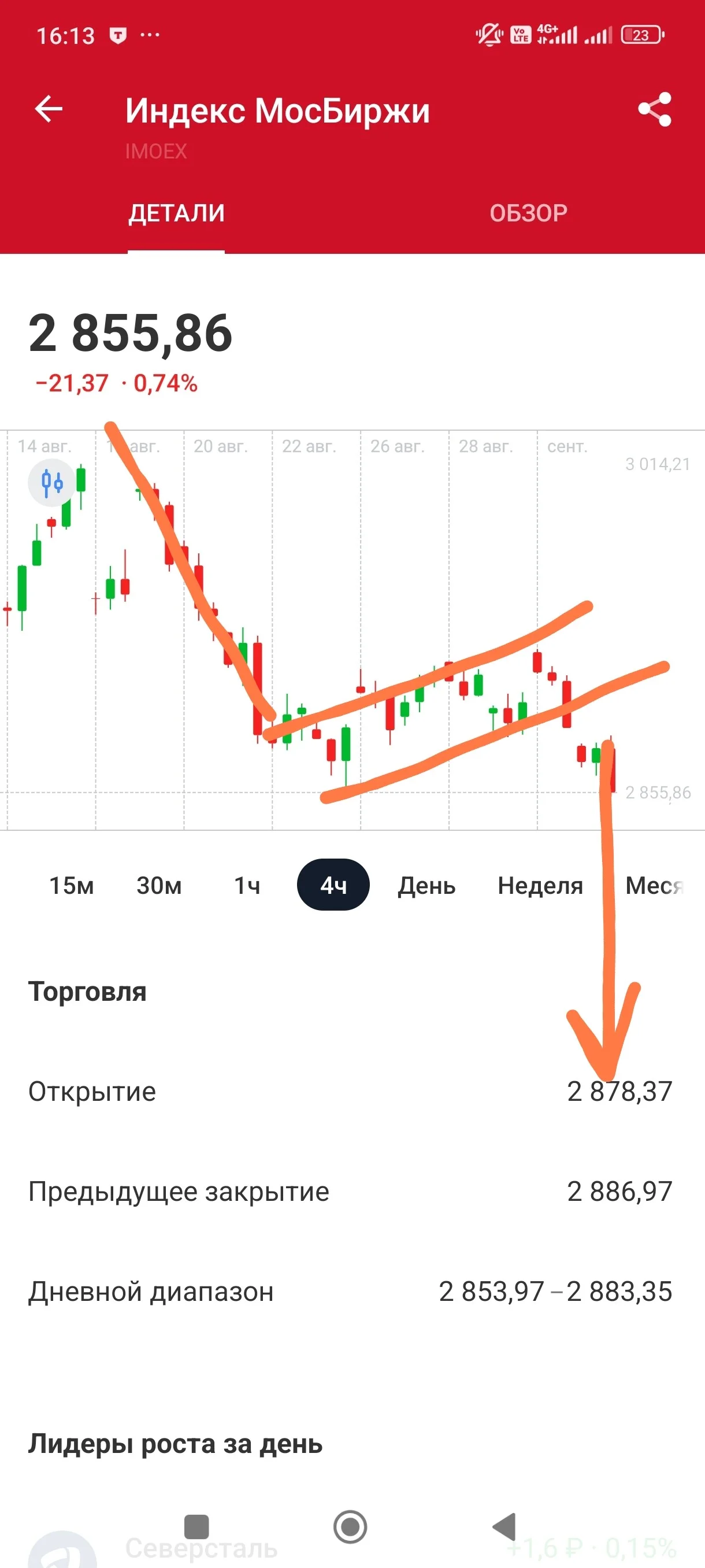This screenshot has width=705, height=1568.
Task: Switch to the ОБЗОР tab
Action: 529,213
